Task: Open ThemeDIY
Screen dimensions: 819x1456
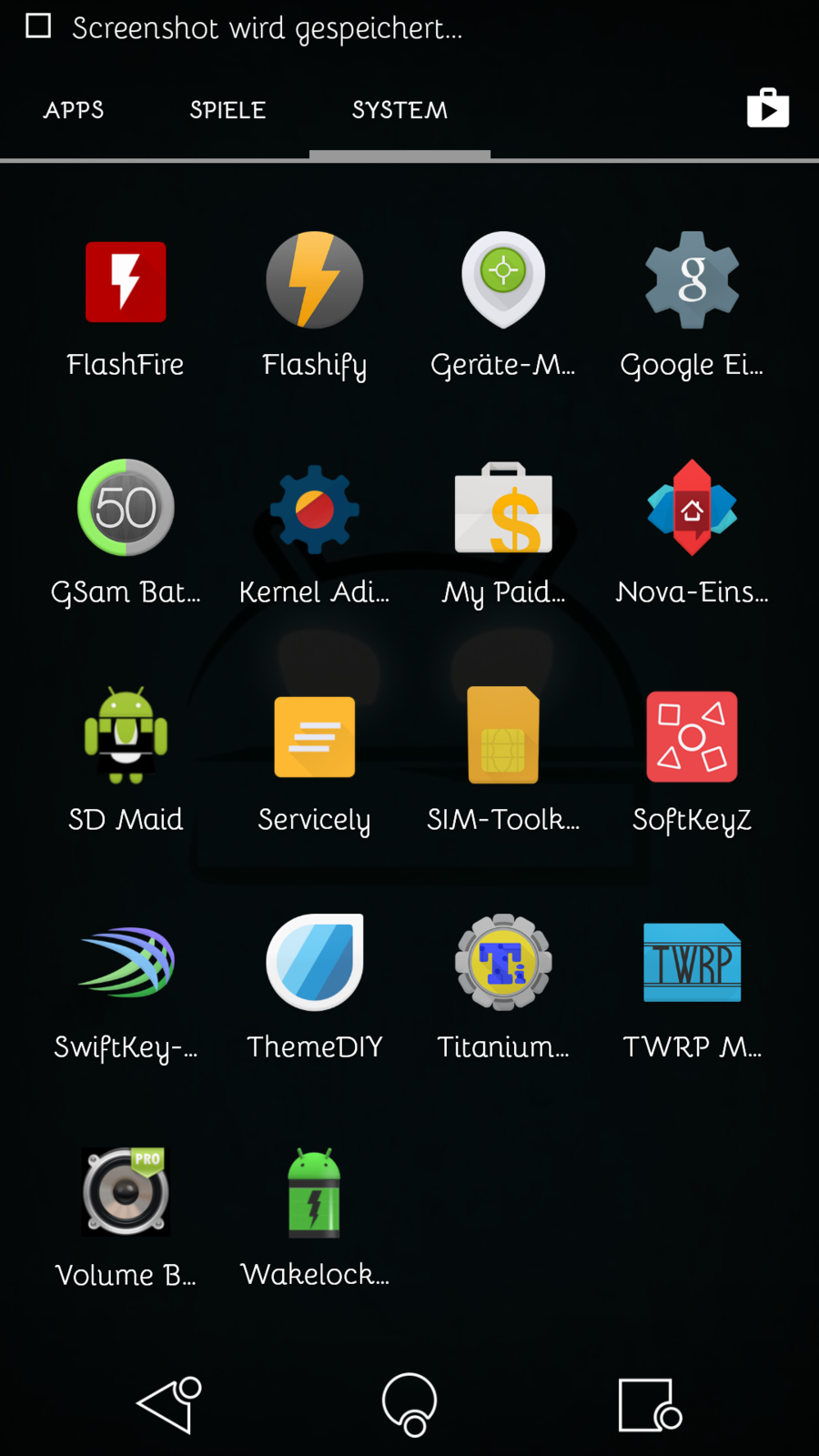Action: [x=314, y=963]
